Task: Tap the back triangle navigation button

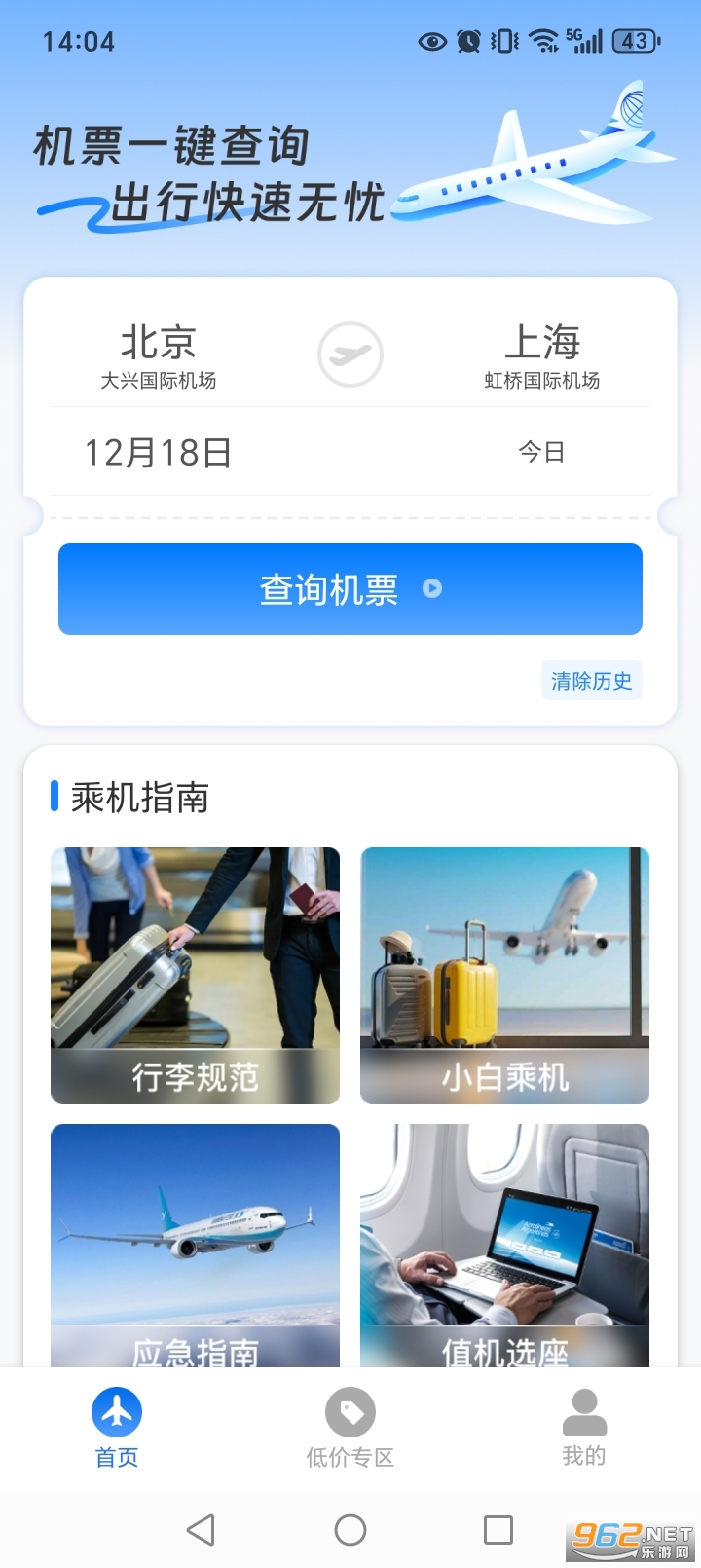Action: click(x=200, y=1529)
